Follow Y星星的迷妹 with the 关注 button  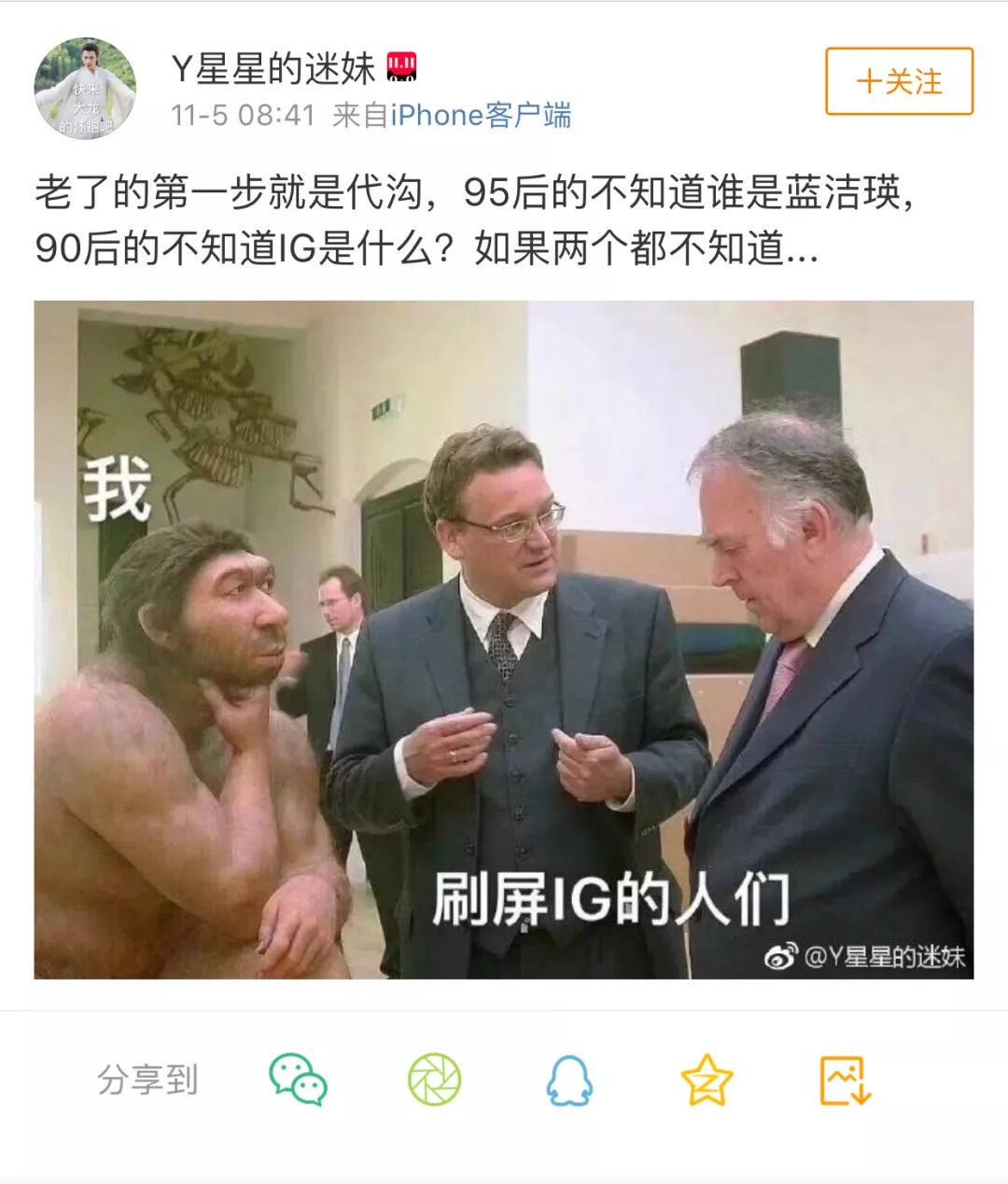(x=899, y=82)
